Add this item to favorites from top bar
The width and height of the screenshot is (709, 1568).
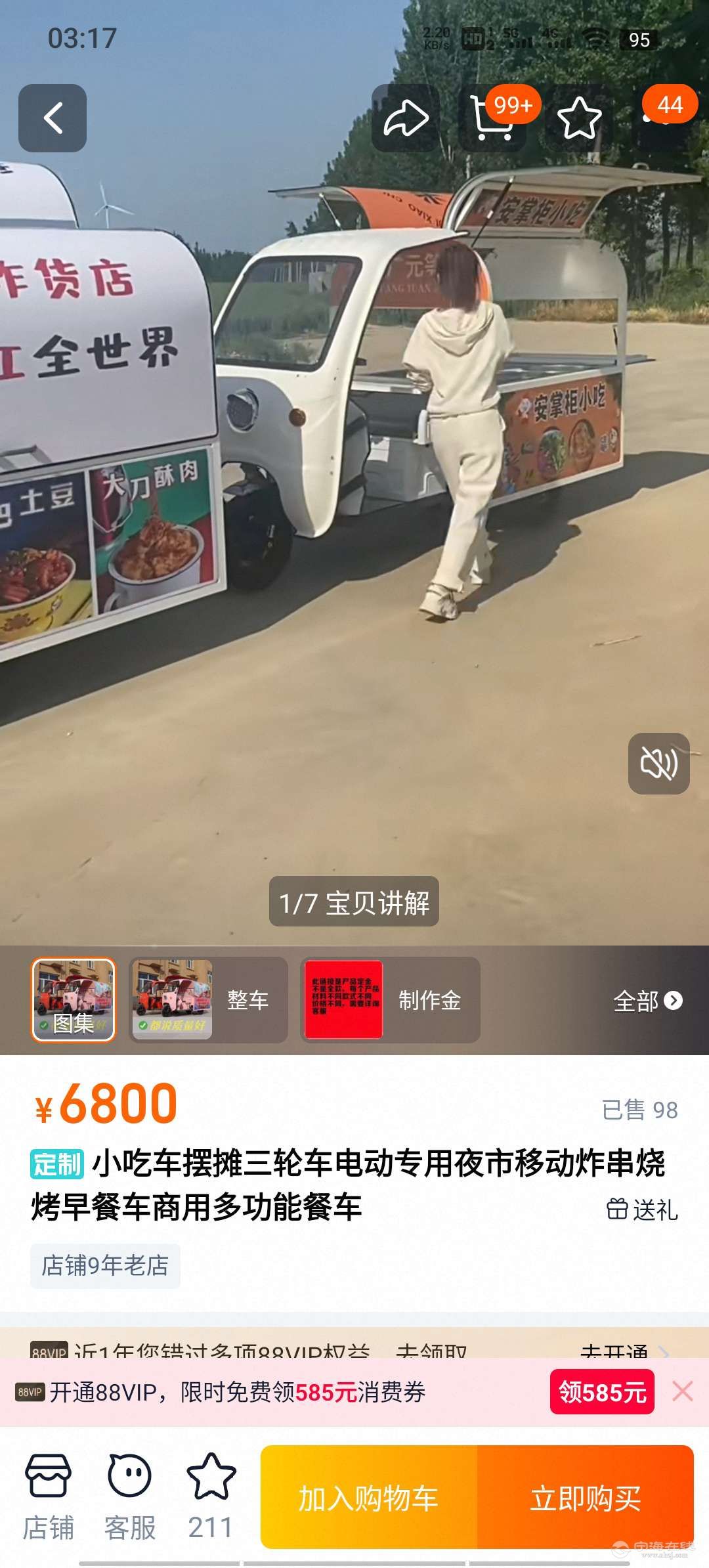click(579, 118)
